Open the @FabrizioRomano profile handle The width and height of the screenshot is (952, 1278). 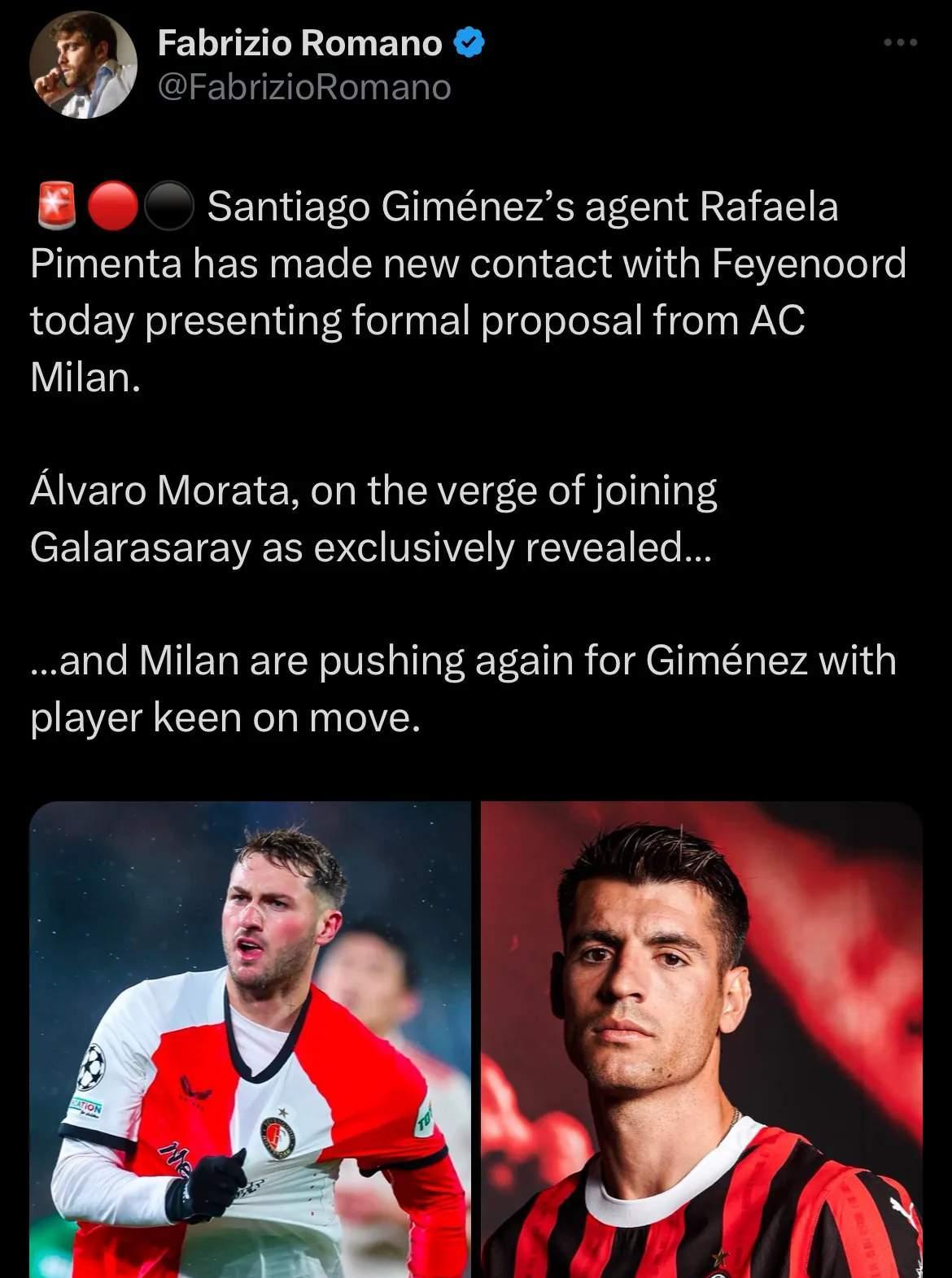(304, 87)
